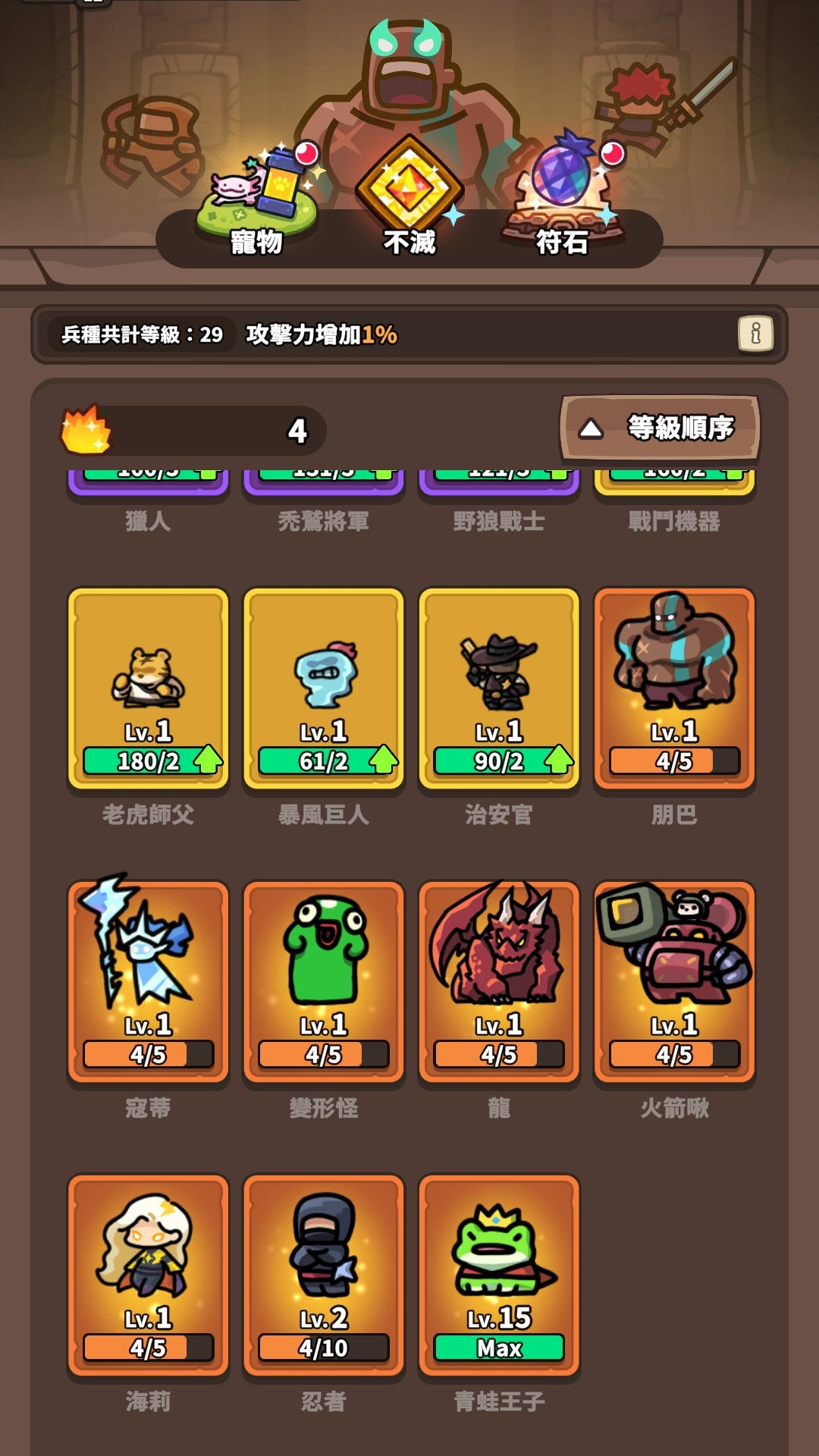The width and height of the screenshot is (819, 1456).
Task: Select the 變形怪 unit card
Action: [324, 982]
